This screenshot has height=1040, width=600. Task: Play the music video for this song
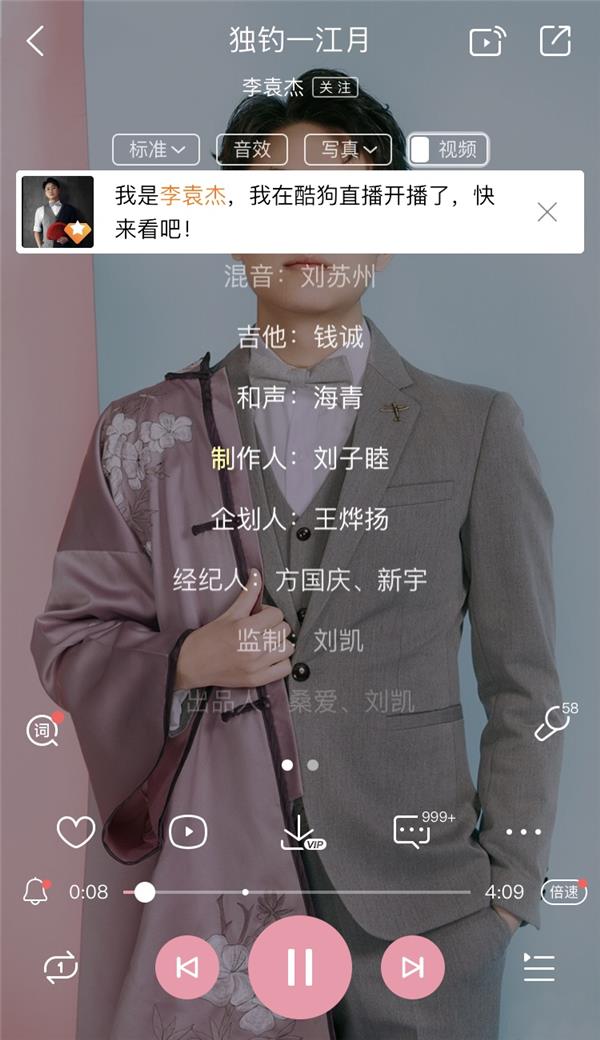(x=187, y=831)
